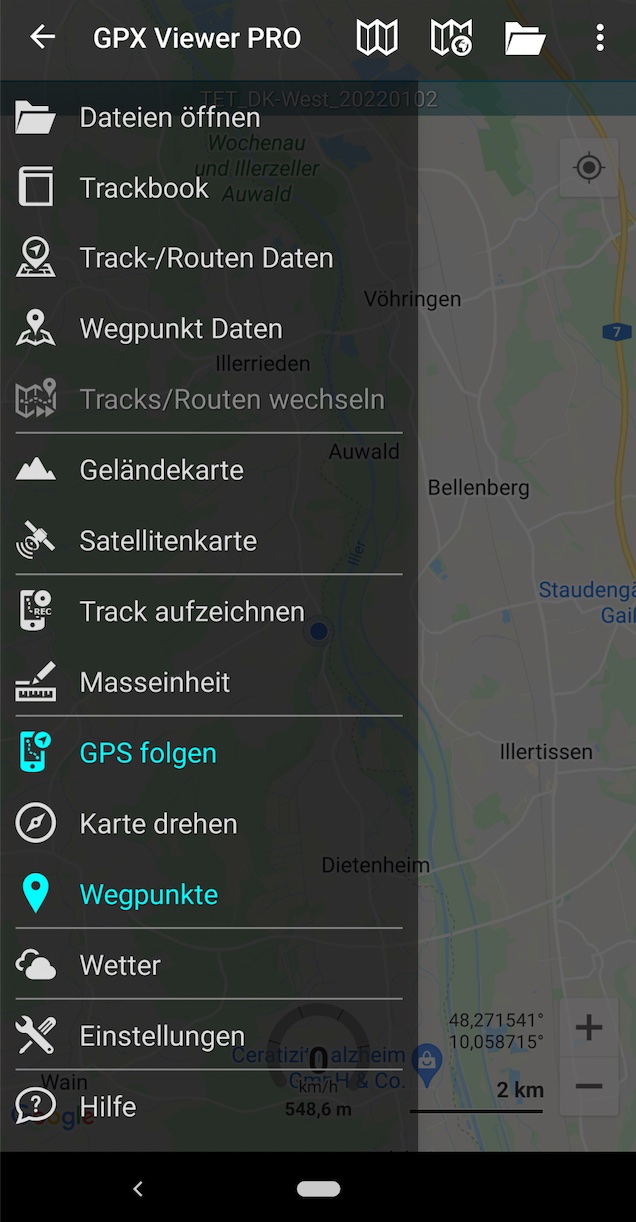This screenshot has width=636, height=1222.
Task: Tap the back arrow in the app bar
Action: (42, 38)
